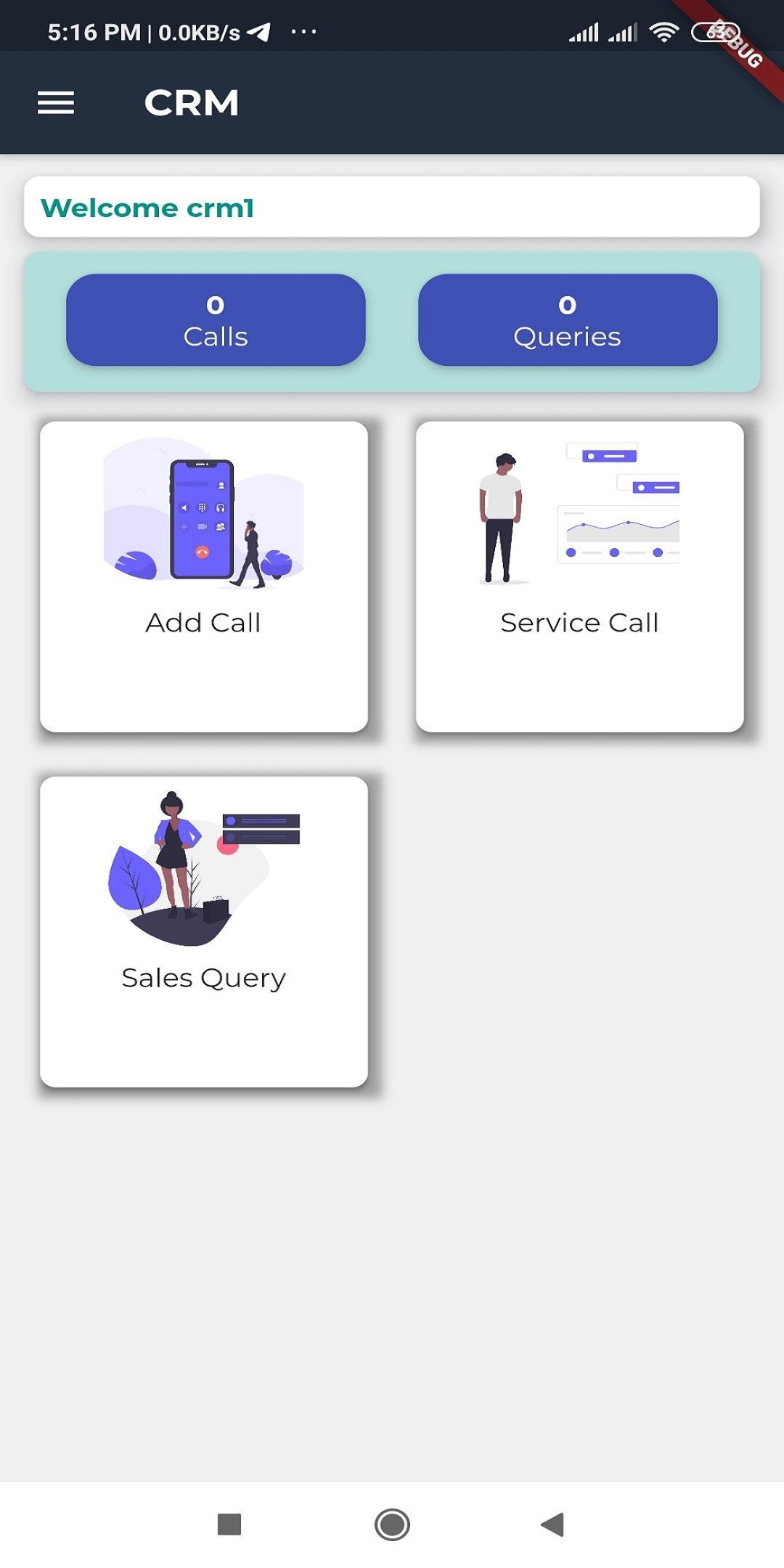Open the Service Call card

click(x=580, y=576)
